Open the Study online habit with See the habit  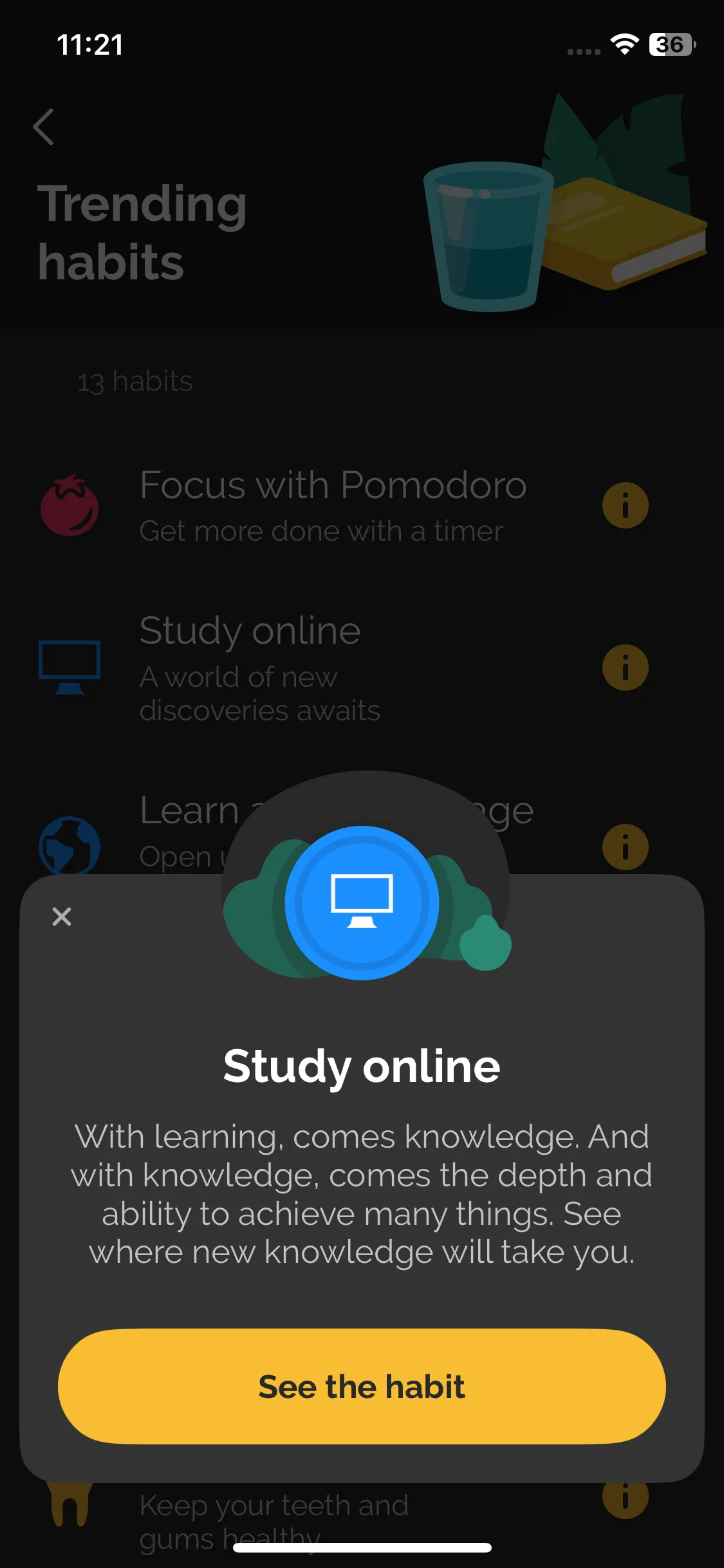(362, 1386)
